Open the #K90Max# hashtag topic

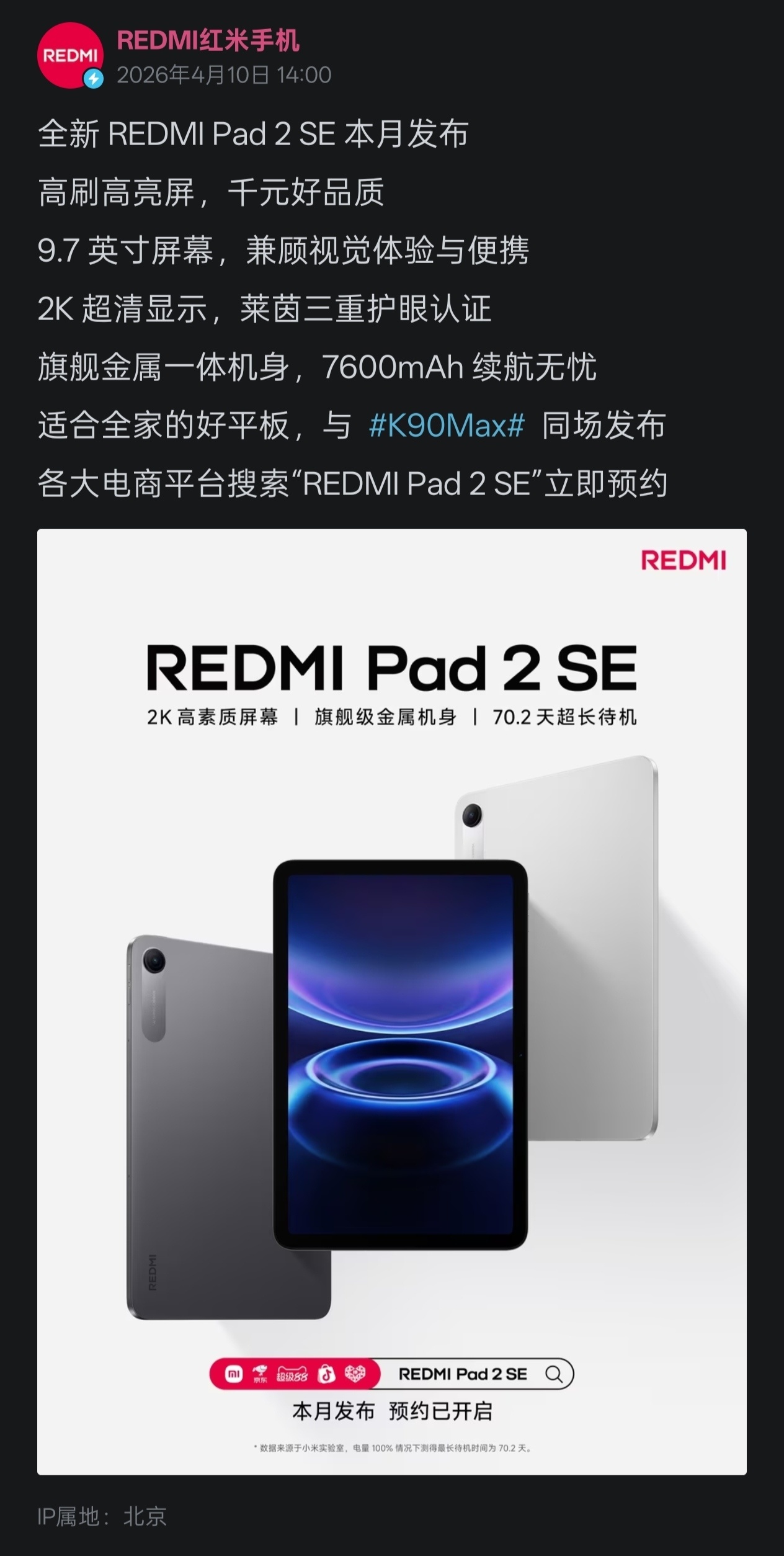447,426
